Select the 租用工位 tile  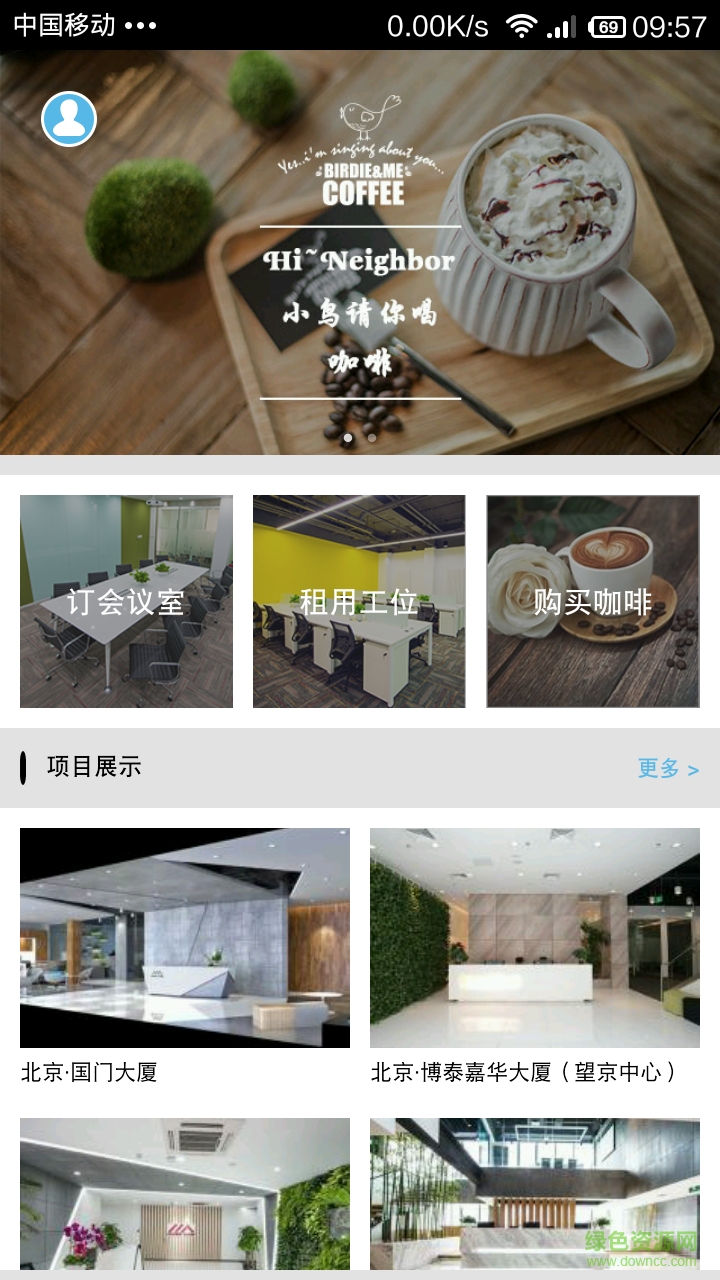(x=359, y=602)
